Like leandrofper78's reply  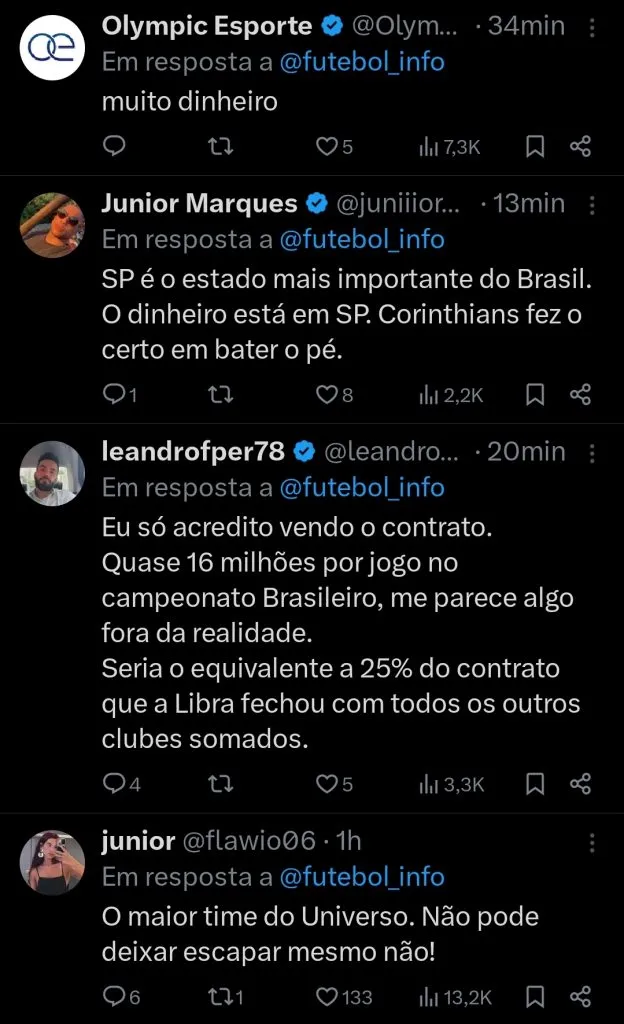[x=327, y=784]
